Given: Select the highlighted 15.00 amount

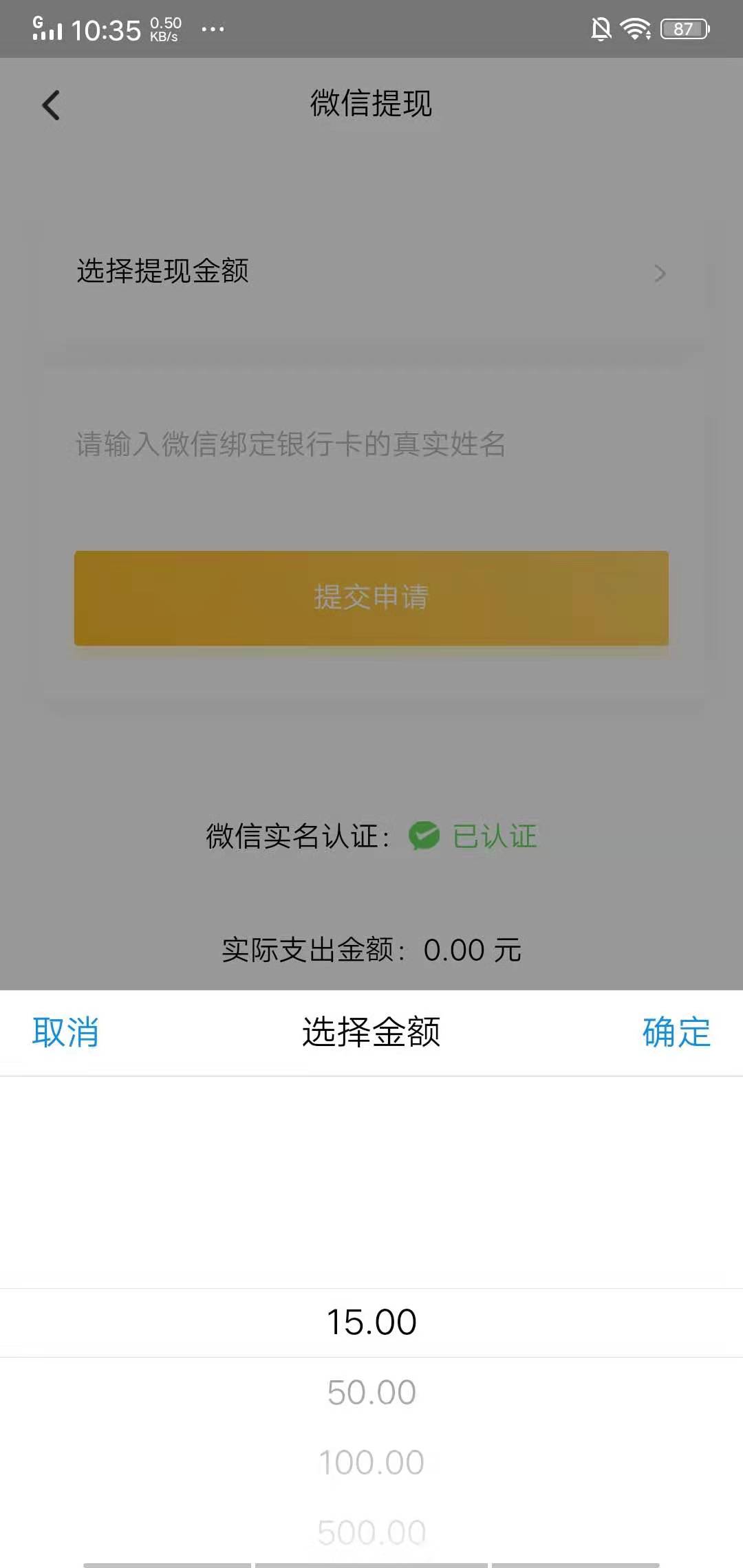Looking at the screenshot, I should tap(371, 1320).
